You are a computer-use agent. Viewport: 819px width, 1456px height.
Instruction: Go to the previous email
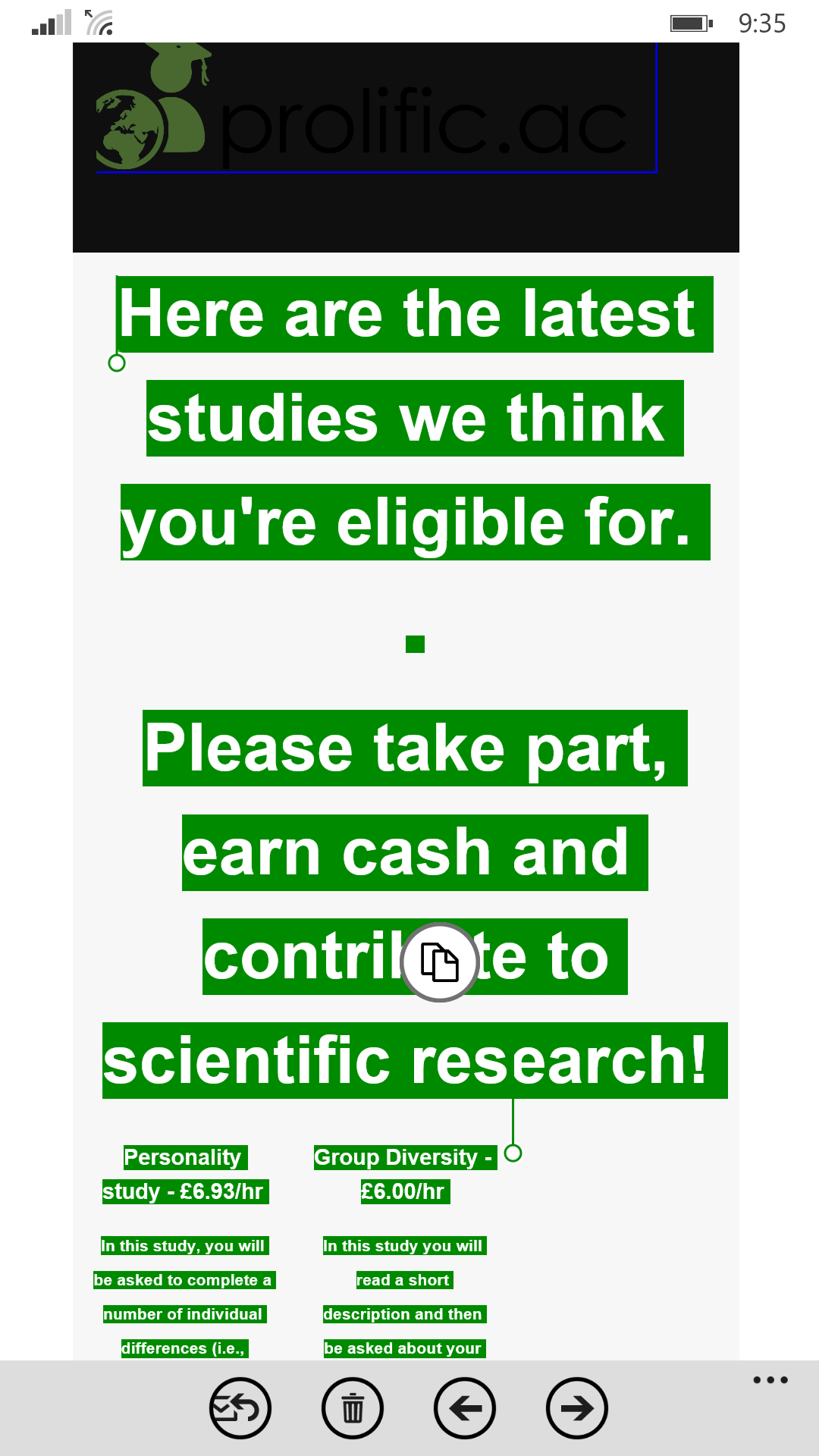[465, 1408]
